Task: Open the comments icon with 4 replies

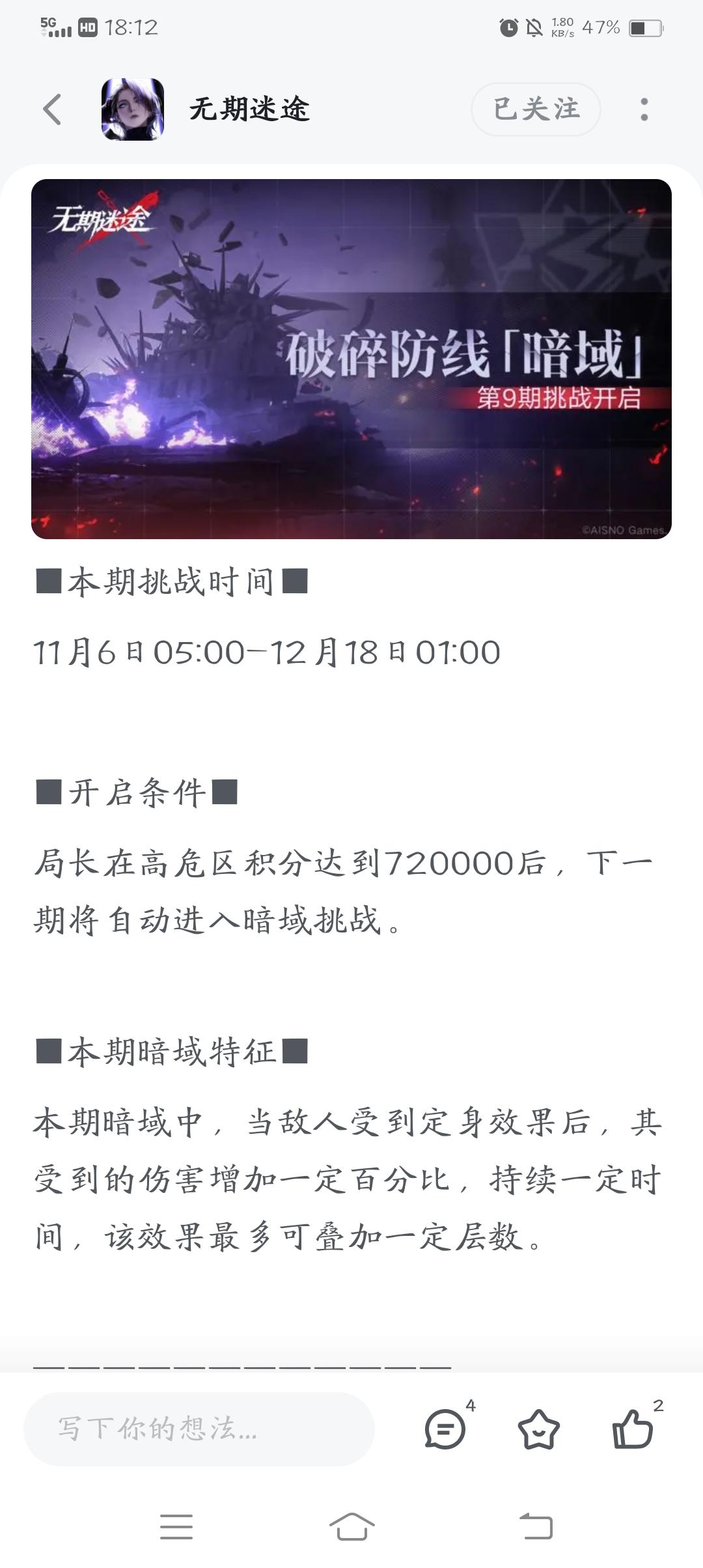Action: pos(445,1429)
